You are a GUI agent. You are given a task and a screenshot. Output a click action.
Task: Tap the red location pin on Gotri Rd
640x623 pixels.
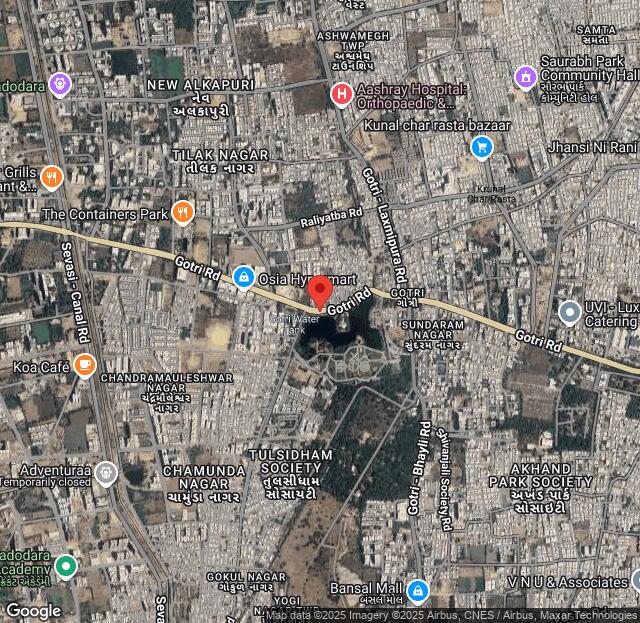pos(320,290)
